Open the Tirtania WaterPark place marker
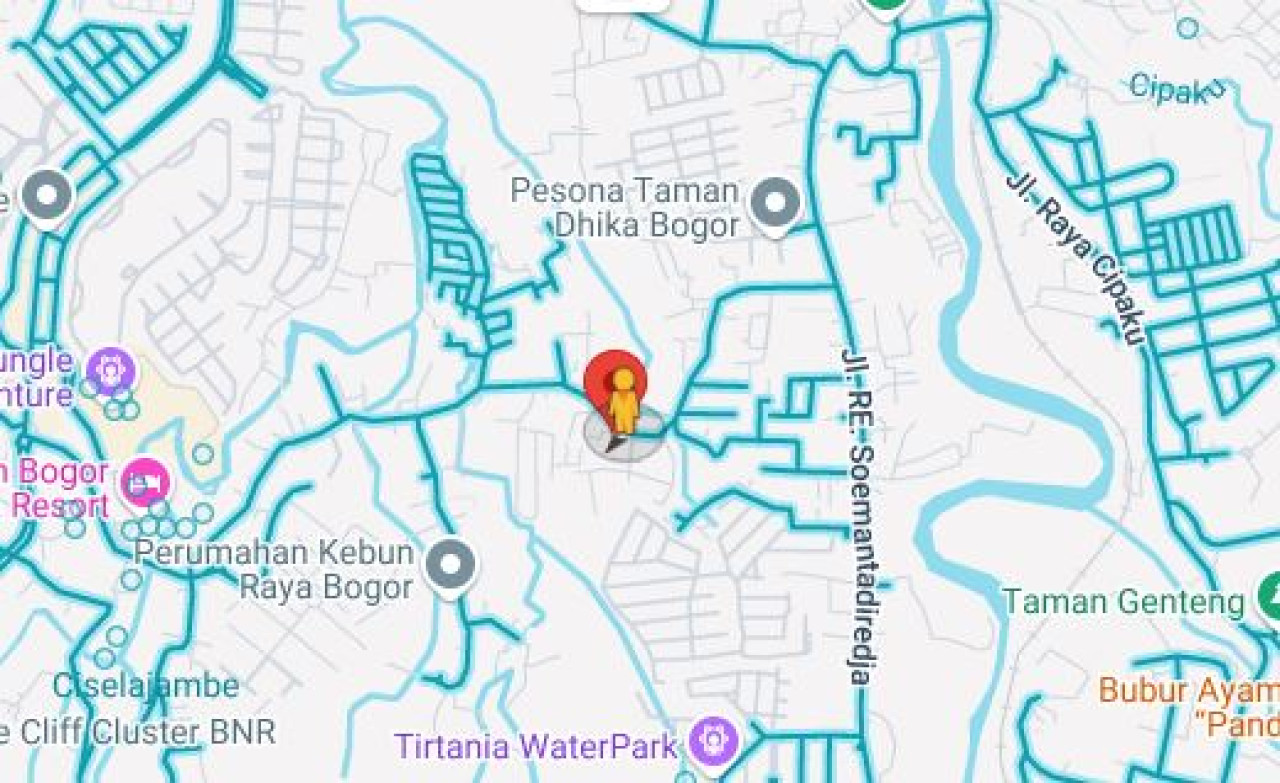The width and height of the screenshot is (1280, 783). pyautogui.click(x=713, y=743)
